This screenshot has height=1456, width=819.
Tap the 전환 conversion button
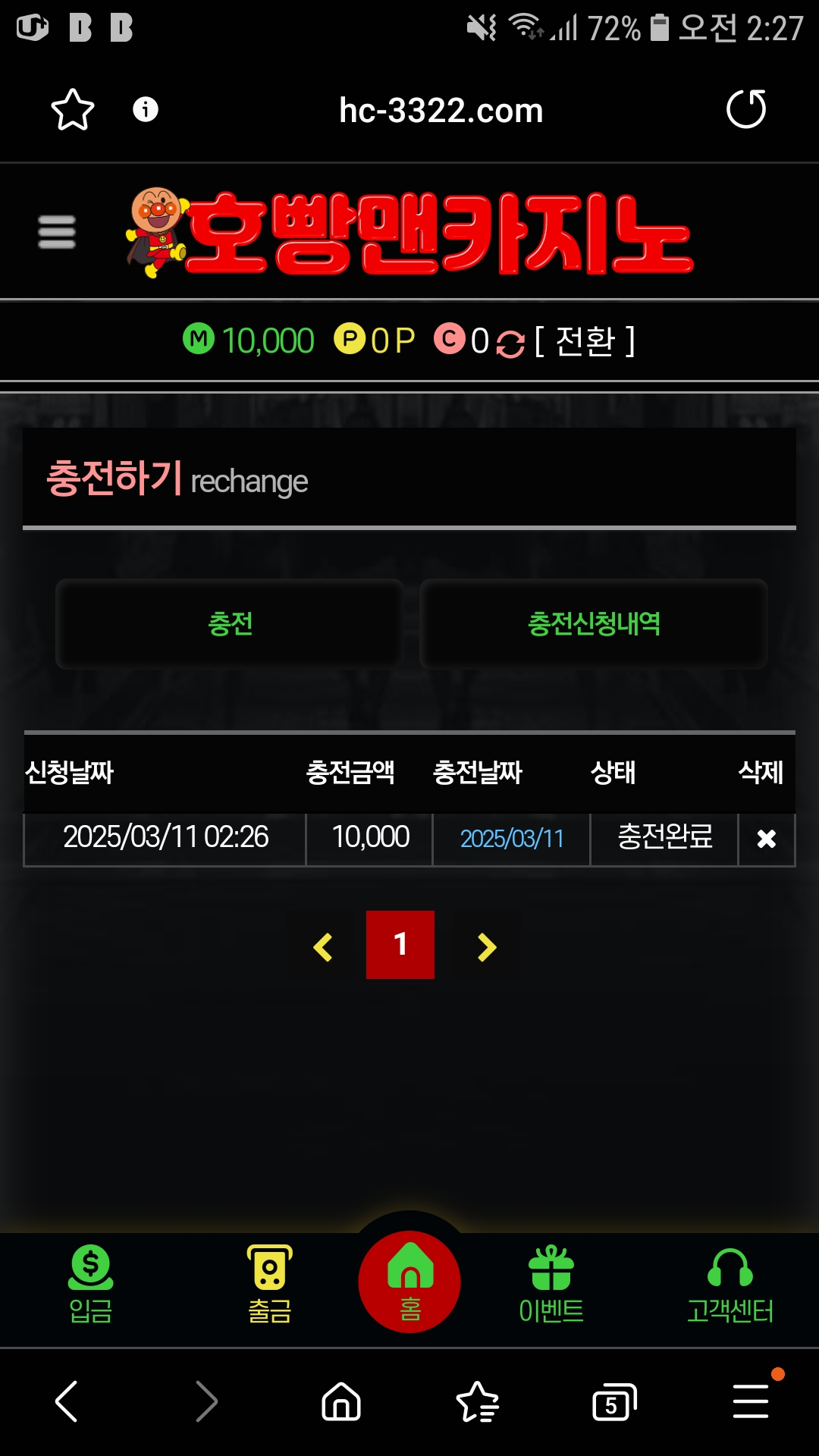pos(585,341)
